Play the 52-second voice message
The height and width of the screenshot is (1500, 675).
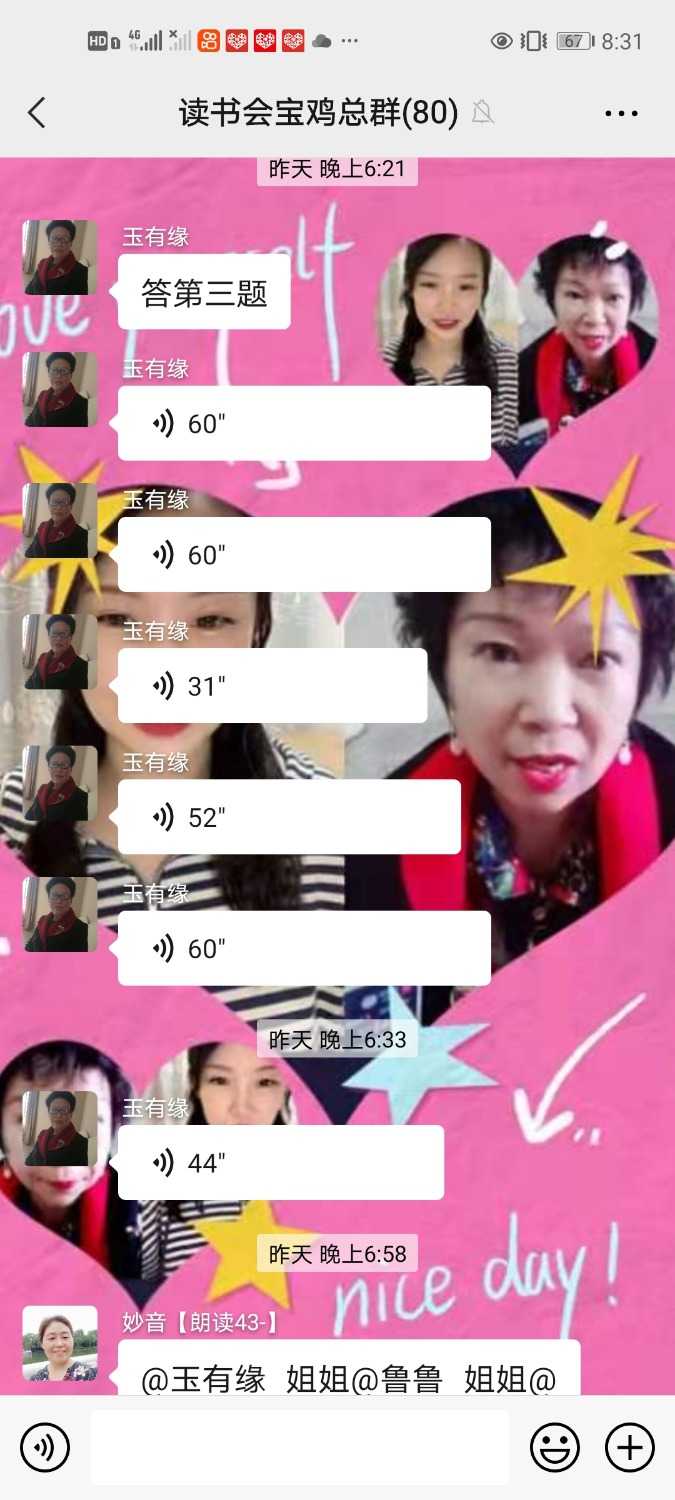[289, 817]
